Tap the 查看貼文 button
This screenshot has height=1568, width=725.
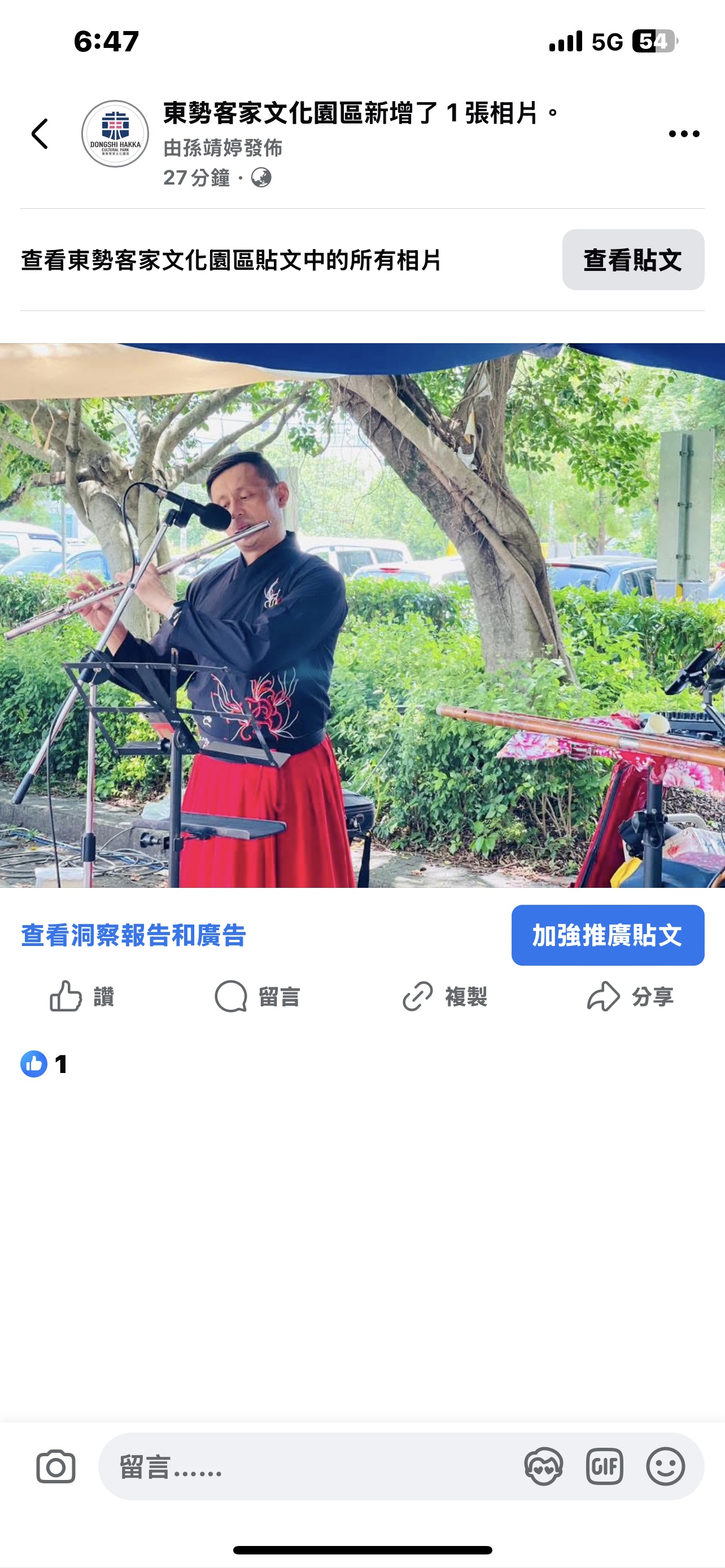633,260
